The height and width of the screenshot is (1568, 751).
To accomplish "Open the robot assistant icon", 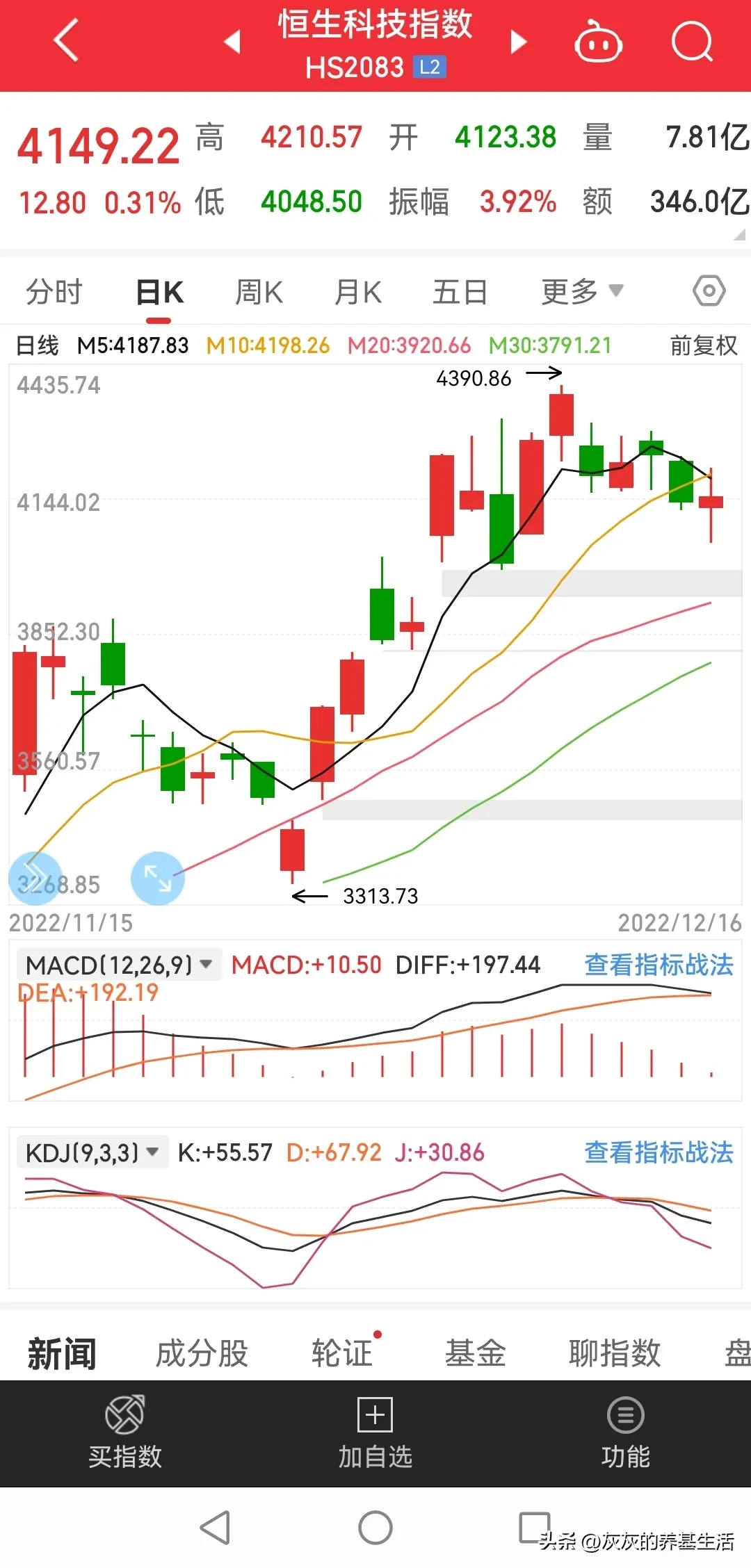I will coord(597,42).
